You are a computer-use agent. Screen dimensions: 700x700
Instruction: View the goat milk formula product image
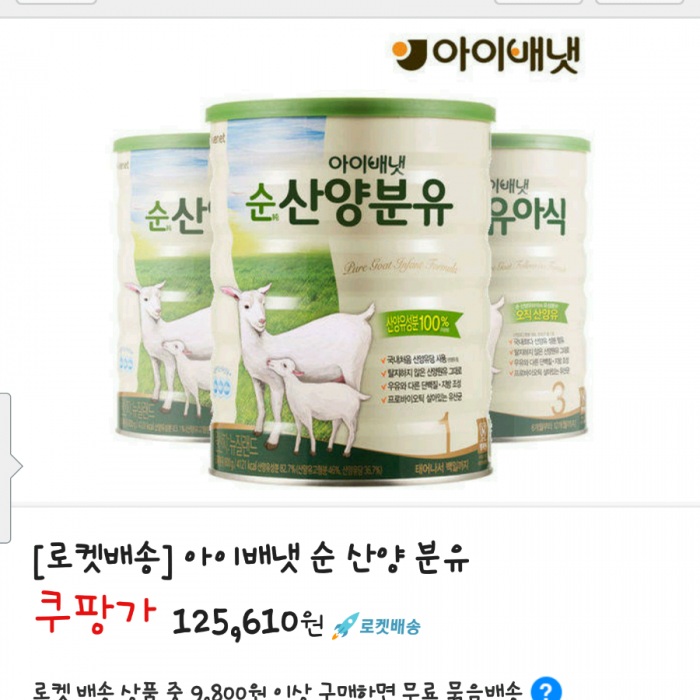pyautogui.click(x=350, y=290)
